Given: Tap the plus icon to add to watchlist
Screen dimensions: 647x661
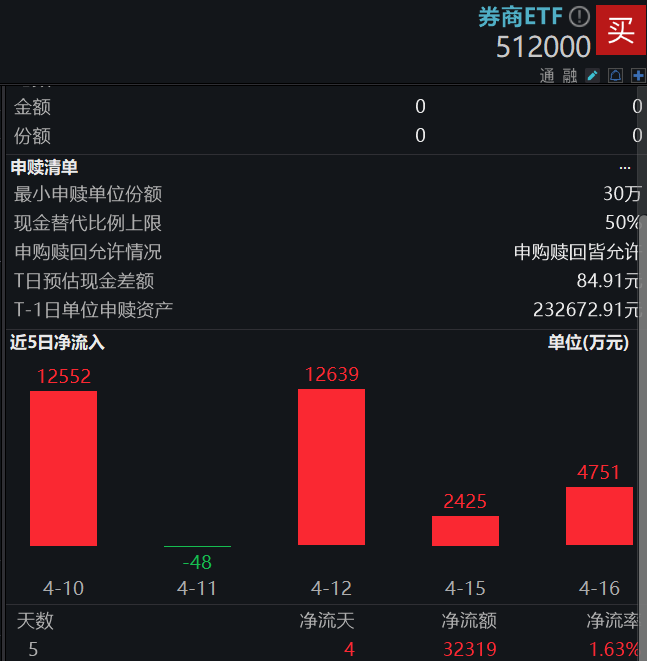Looking at the screenshot, I should (638, 76).
